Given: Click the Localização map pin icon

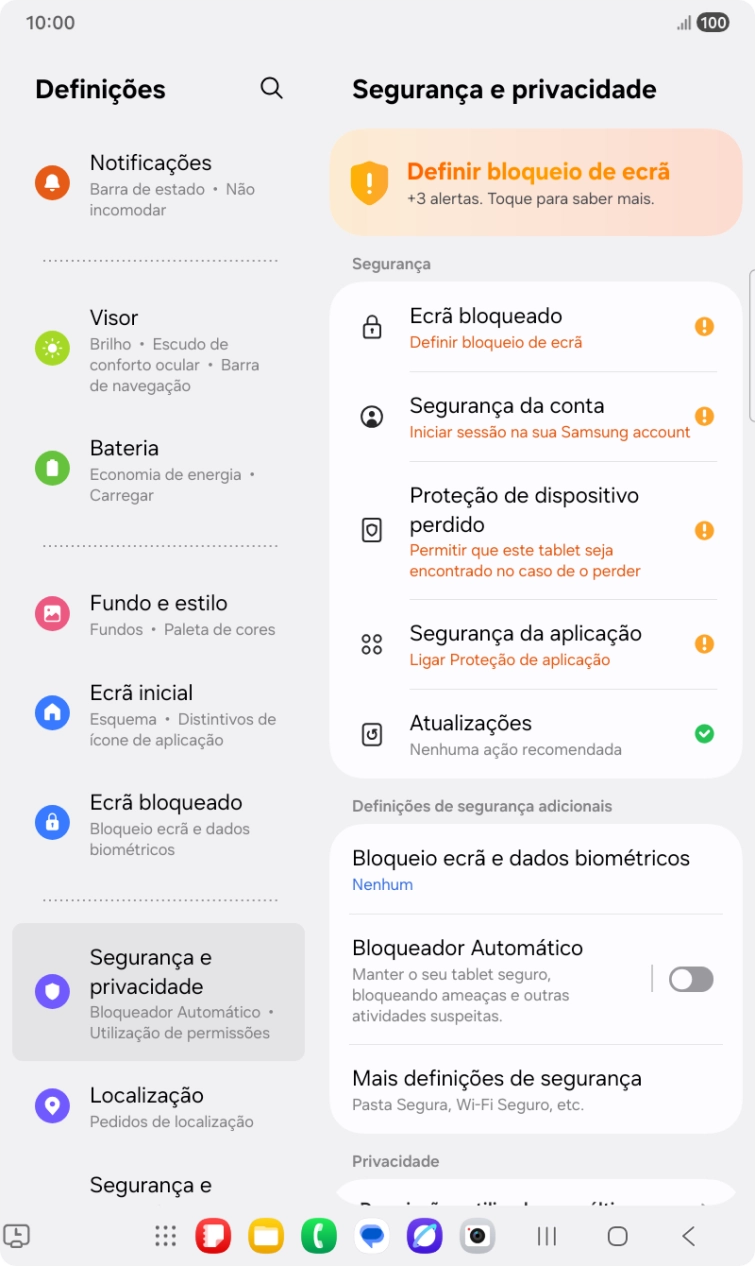Looking at the screenshot, I should coord(52,1105).
